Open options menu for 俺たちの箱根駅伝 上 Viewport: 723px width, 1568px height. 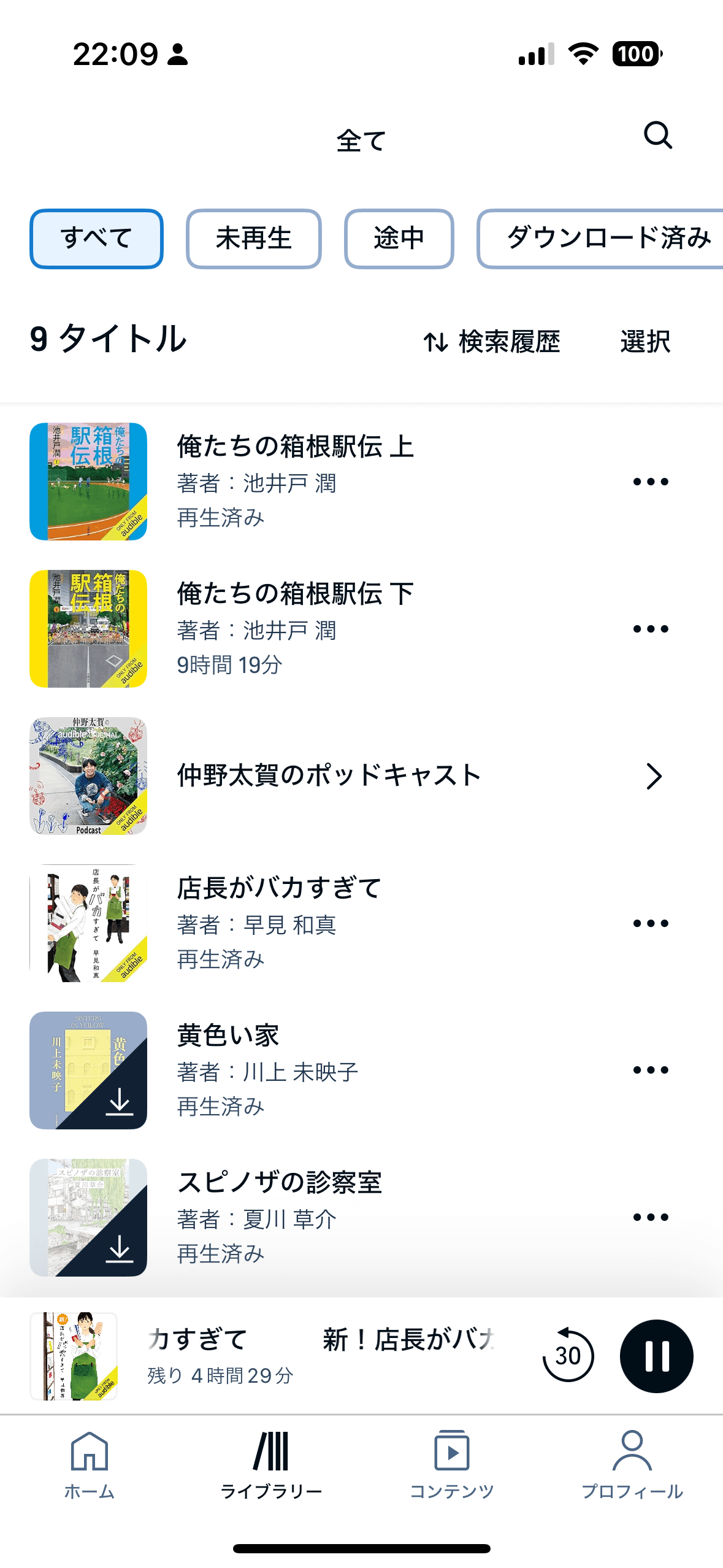[649, 481]
